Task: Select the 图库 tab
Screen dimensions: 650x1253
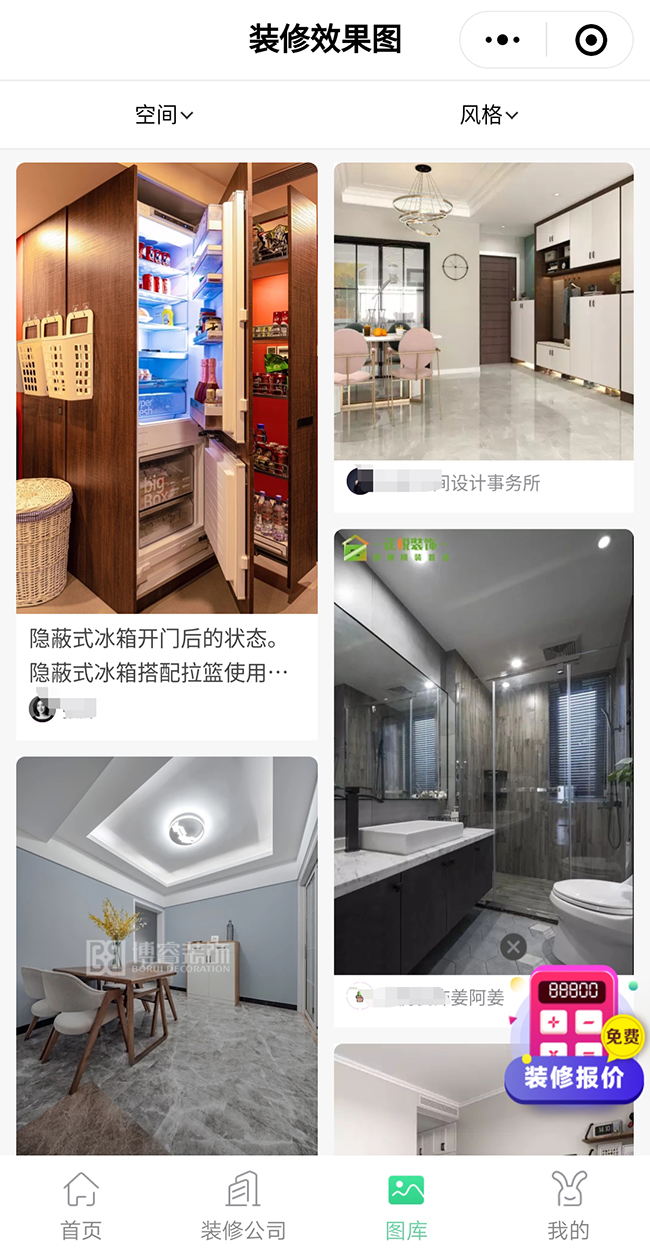Action: coord(406,1206)
